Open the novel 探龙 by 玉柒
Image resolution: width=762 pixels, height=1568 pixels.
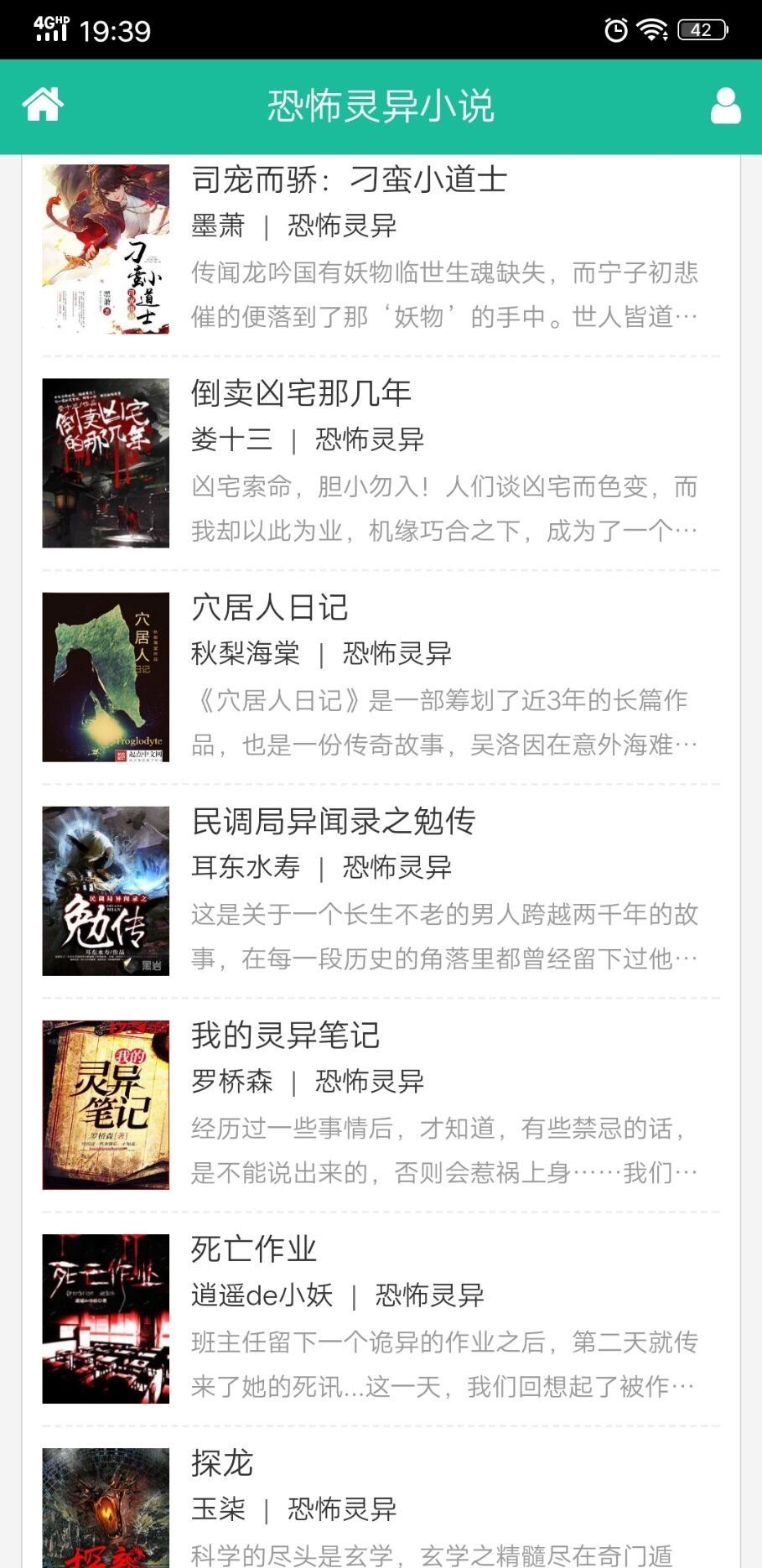pyautogui.click(x=223, y=1463)
